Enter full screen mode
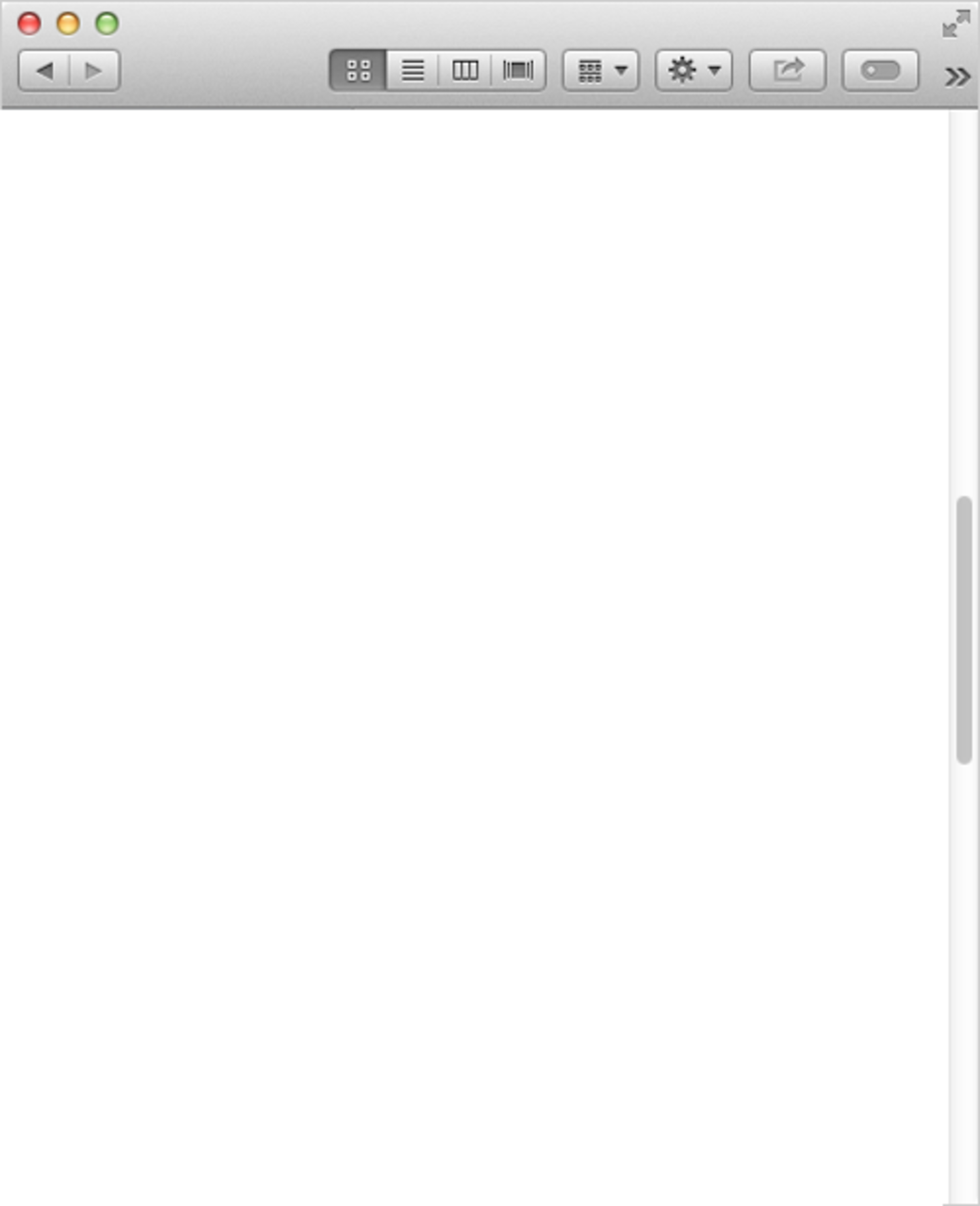 pos(956,24)
